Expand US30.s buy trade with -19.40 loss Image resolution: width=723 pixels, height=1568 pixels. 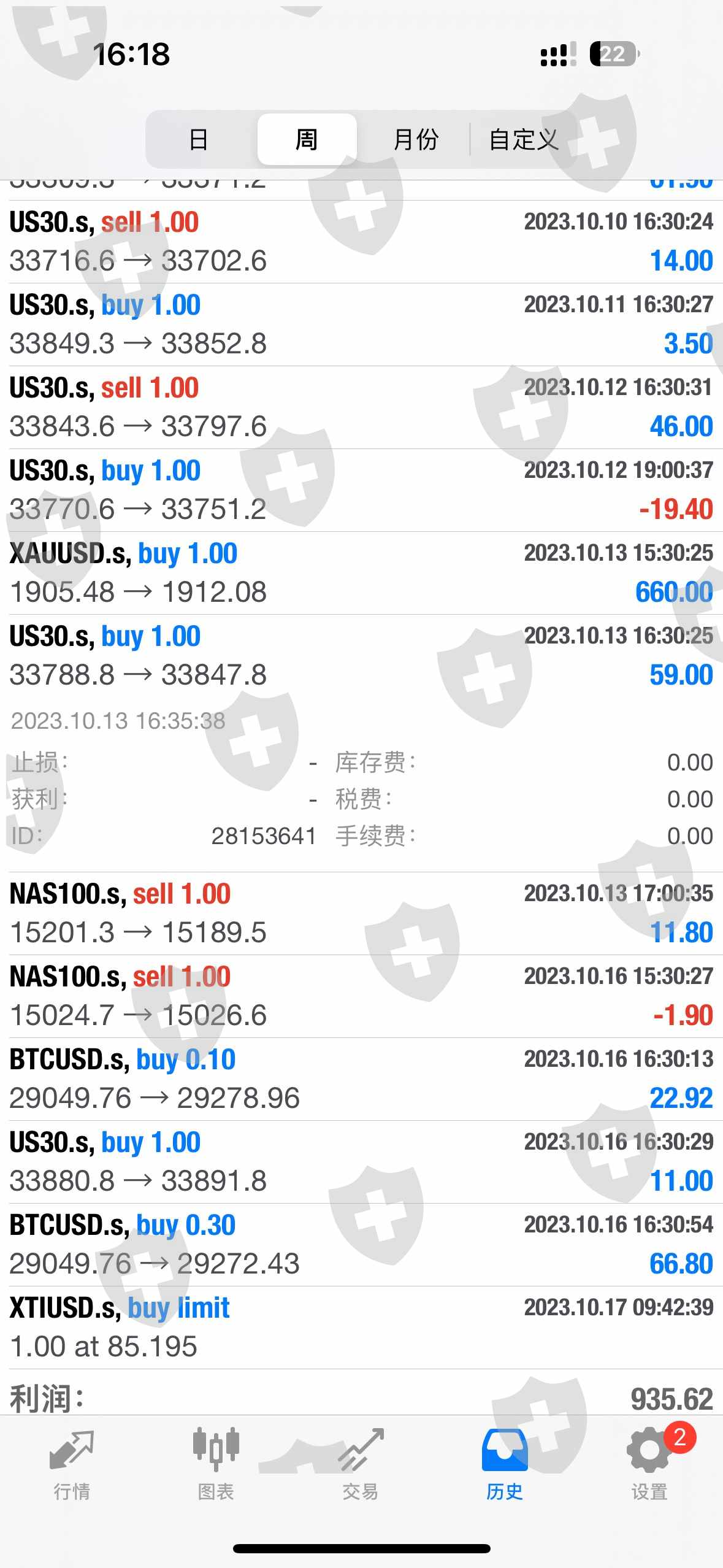361,490
